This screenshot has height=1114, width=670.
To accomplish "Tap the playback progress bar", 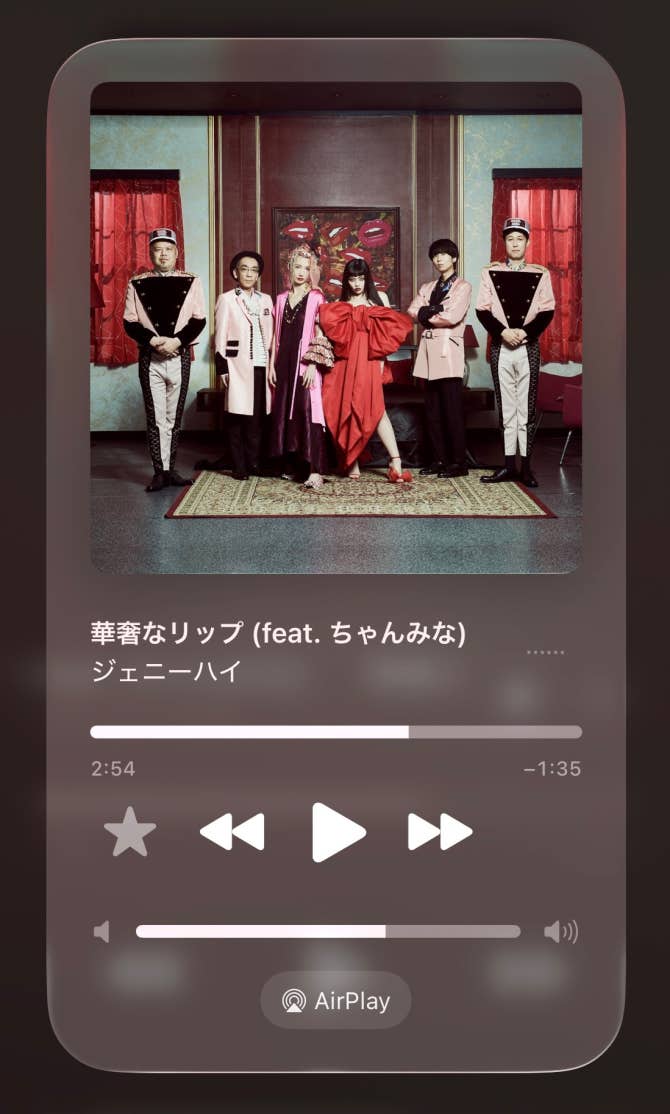I will 336,732.
